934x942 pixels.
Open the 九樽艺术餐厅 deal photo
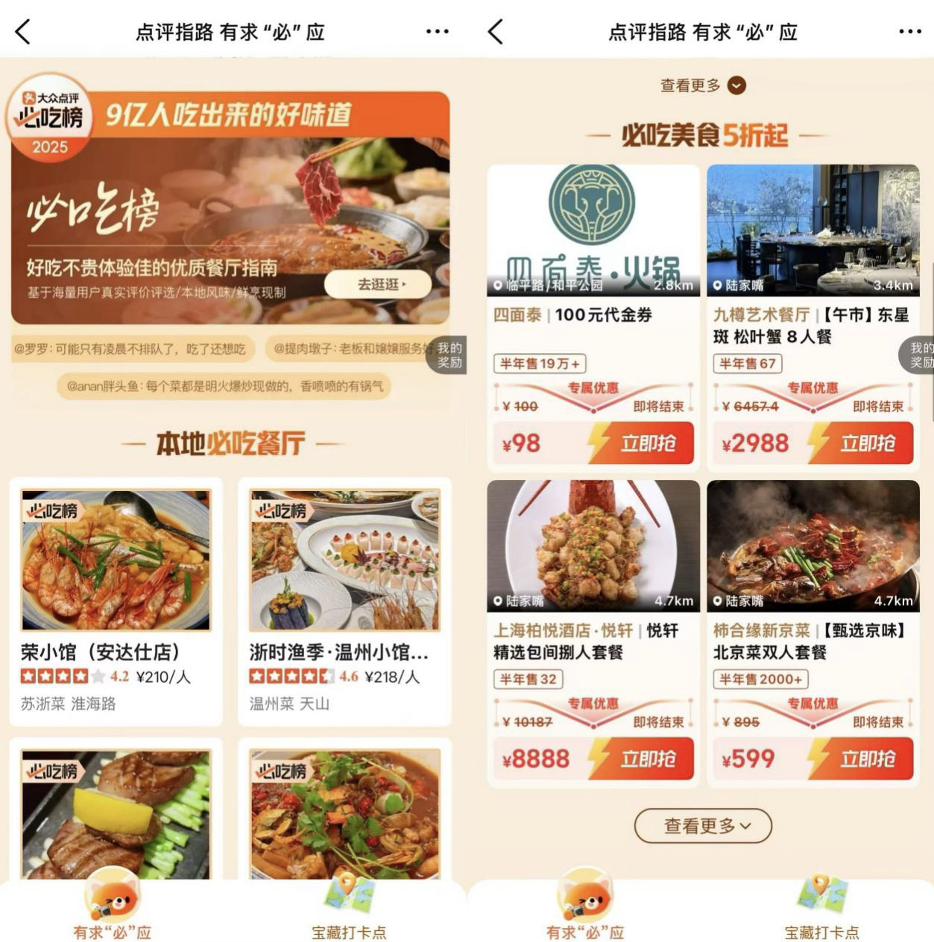(813, 230)
